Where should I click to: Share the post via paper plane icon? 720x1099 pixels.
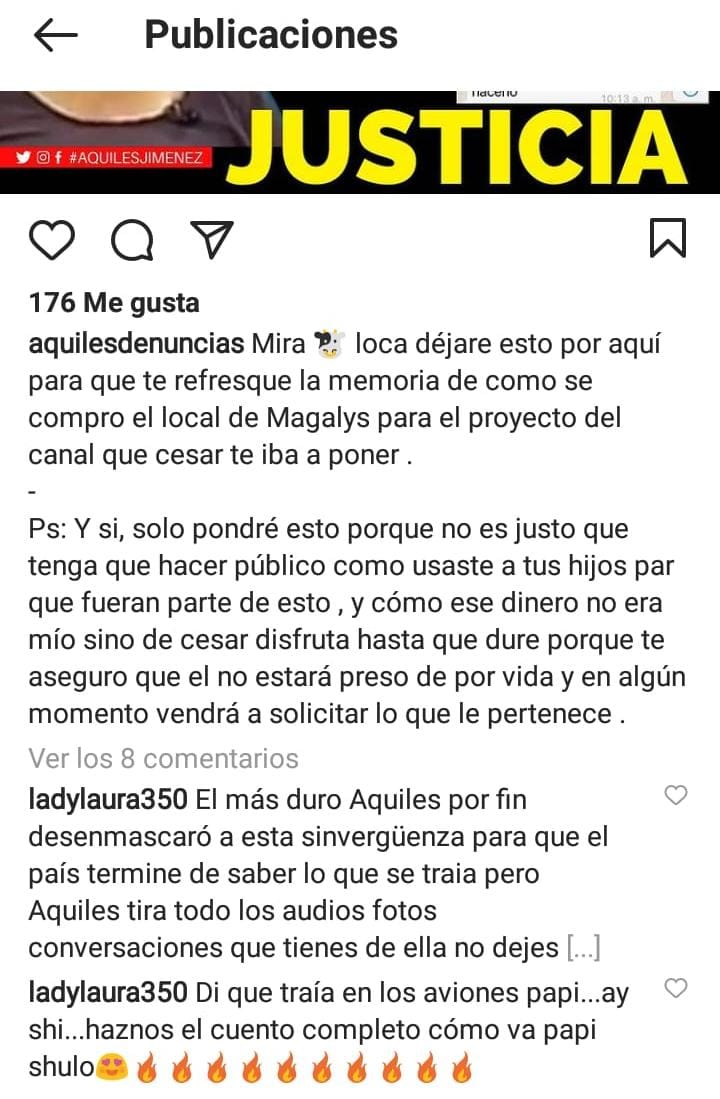(x=212, y=240)
